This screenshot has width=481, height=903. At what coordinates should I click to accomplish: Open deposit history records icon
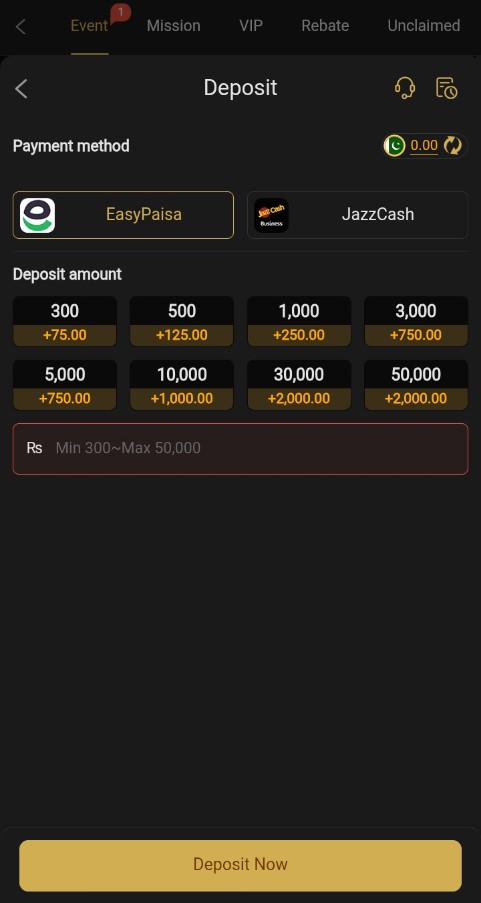click(446, 88)
